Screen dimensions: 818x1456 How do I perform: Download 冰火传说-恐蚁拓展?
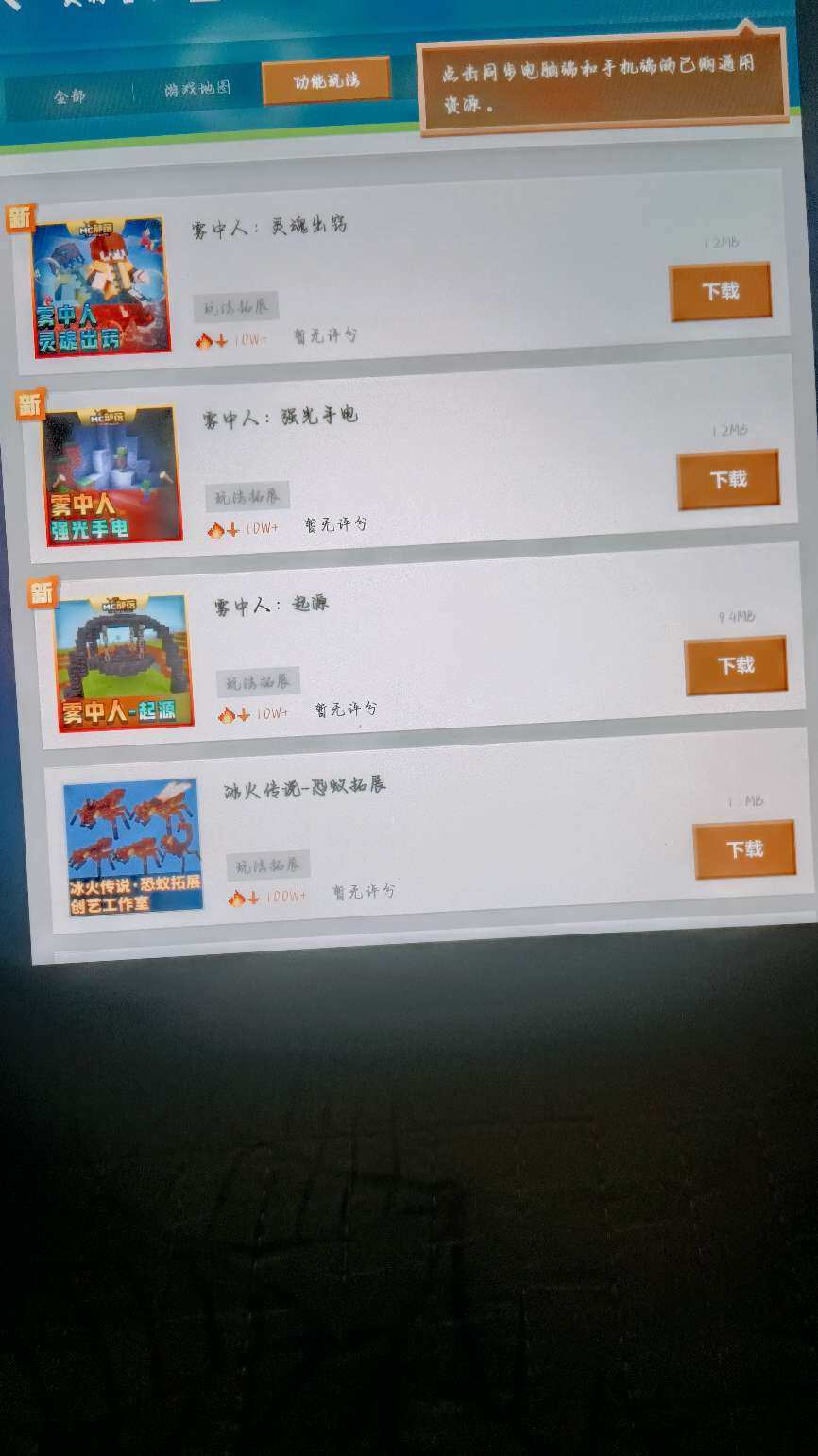click(x=744, y=849)
